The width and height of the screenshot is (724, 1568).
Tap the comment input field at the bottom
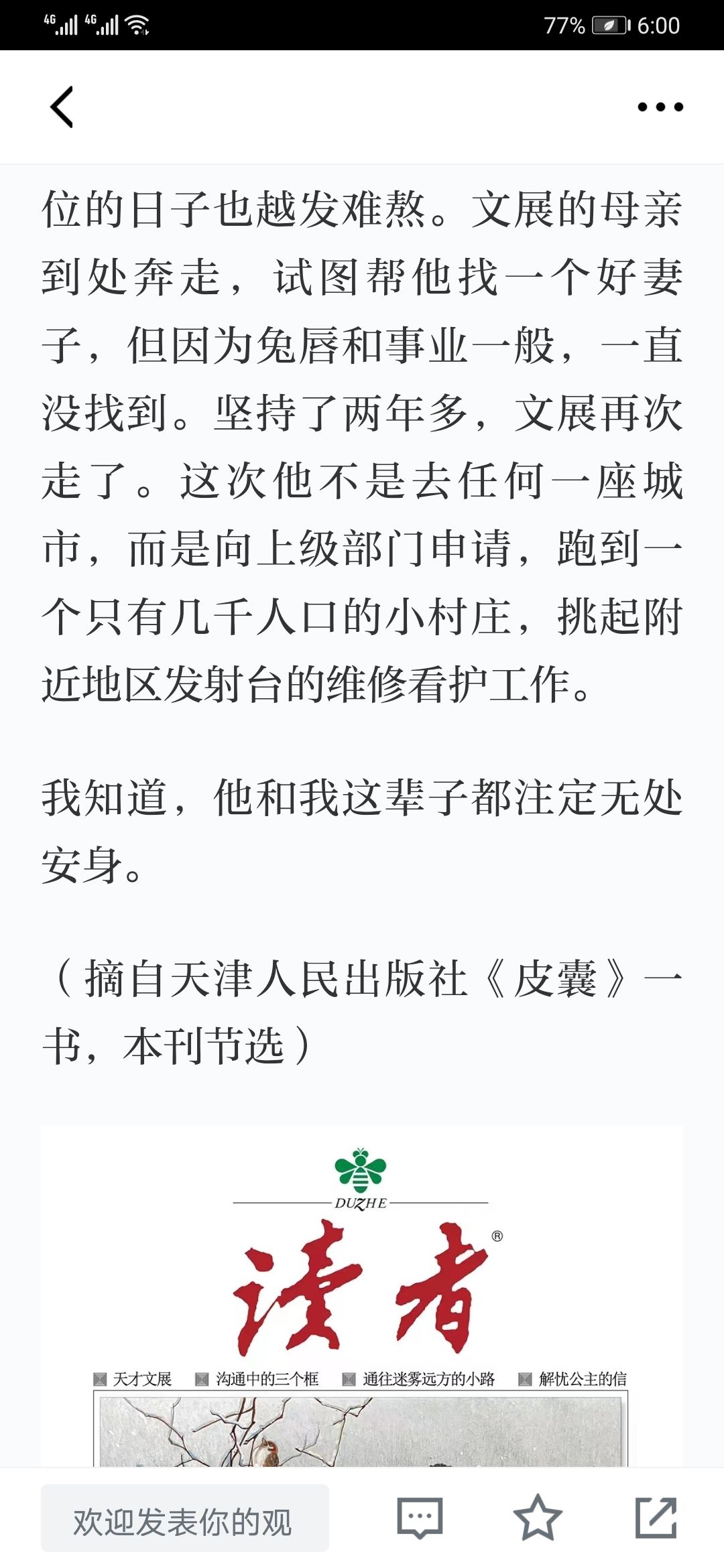185,1518
